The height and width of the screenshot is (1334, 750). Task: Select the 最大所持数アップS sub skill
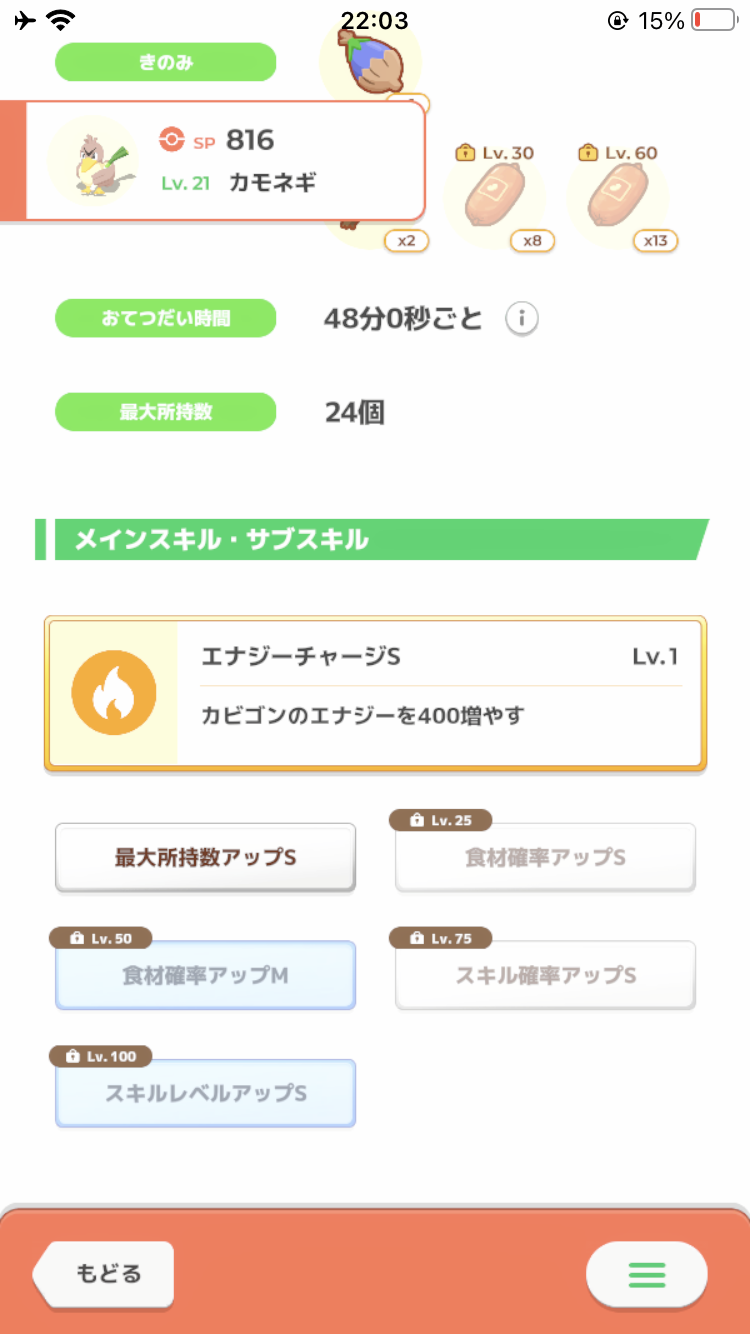[x=205, y=857]
